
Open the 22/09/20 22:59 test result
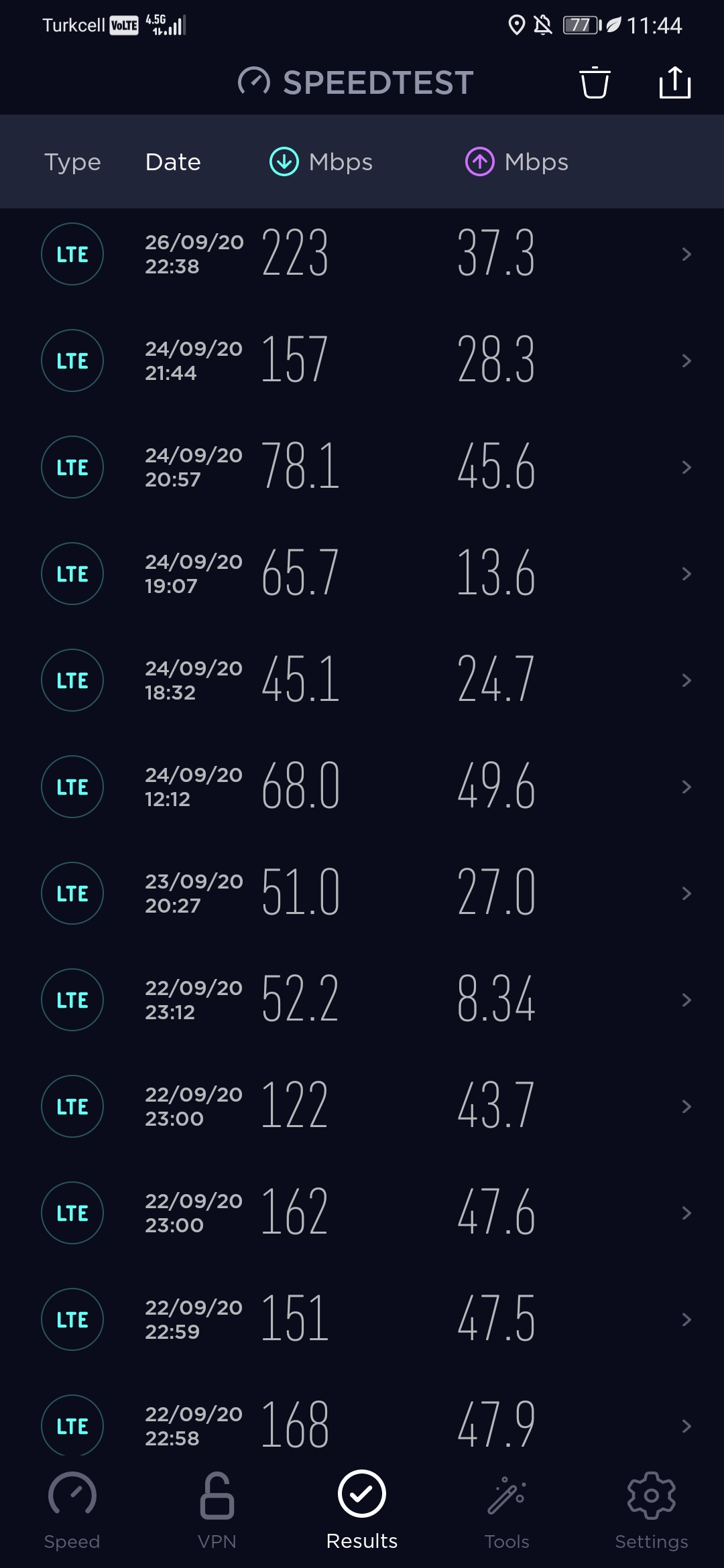pos(362,1319)
